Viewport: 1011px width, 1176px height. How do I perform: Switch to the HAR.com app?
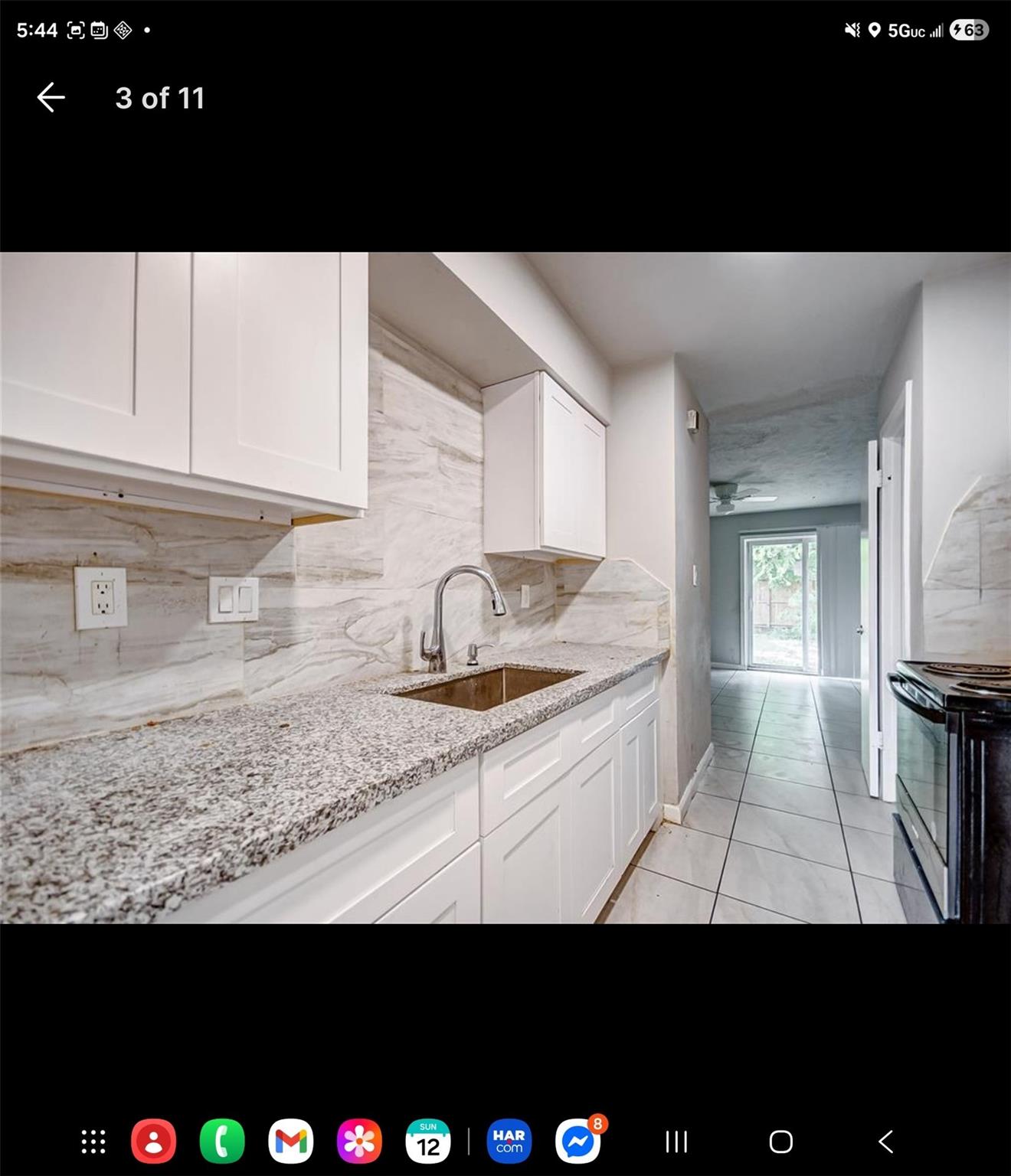click(509, 1142)
